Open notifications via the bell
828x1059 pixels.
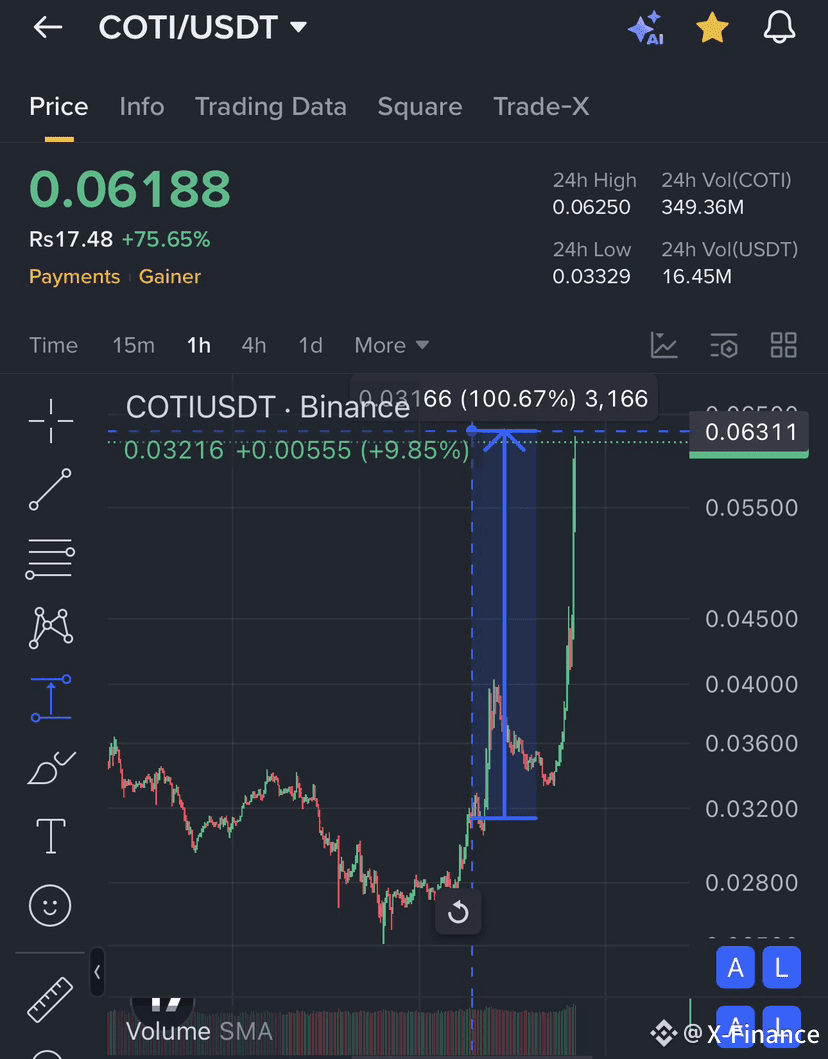coord(779,27)
